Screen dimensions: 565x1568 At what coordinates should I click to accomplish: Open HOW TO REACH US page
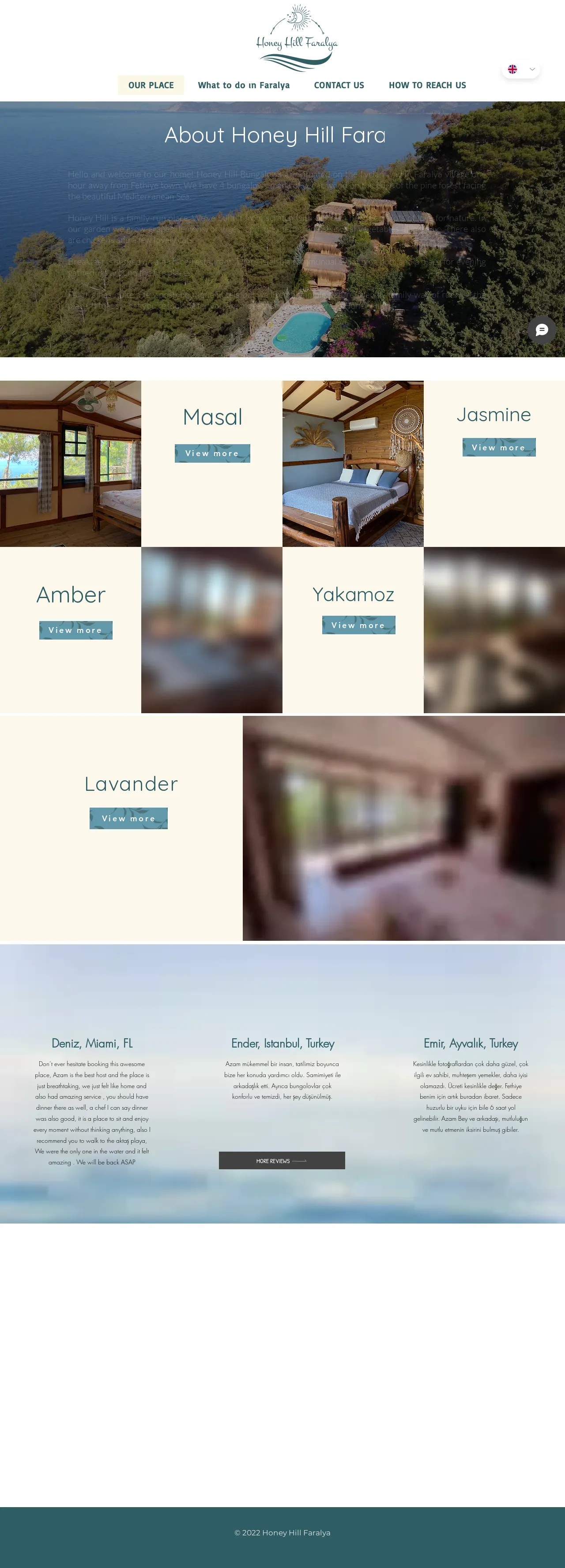(427, 85)
